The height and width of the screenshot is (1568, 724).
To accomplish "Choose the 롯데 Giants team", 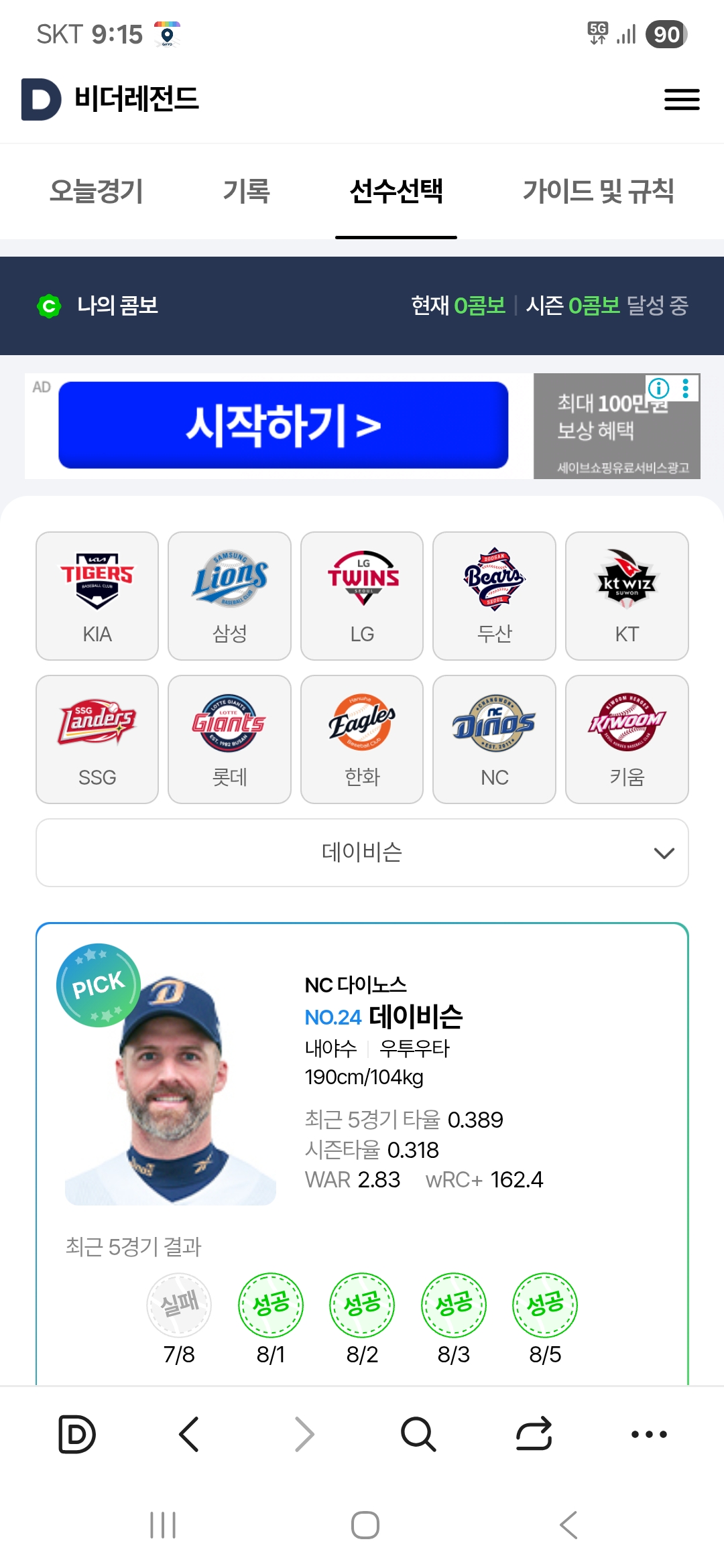I will 229,739.
